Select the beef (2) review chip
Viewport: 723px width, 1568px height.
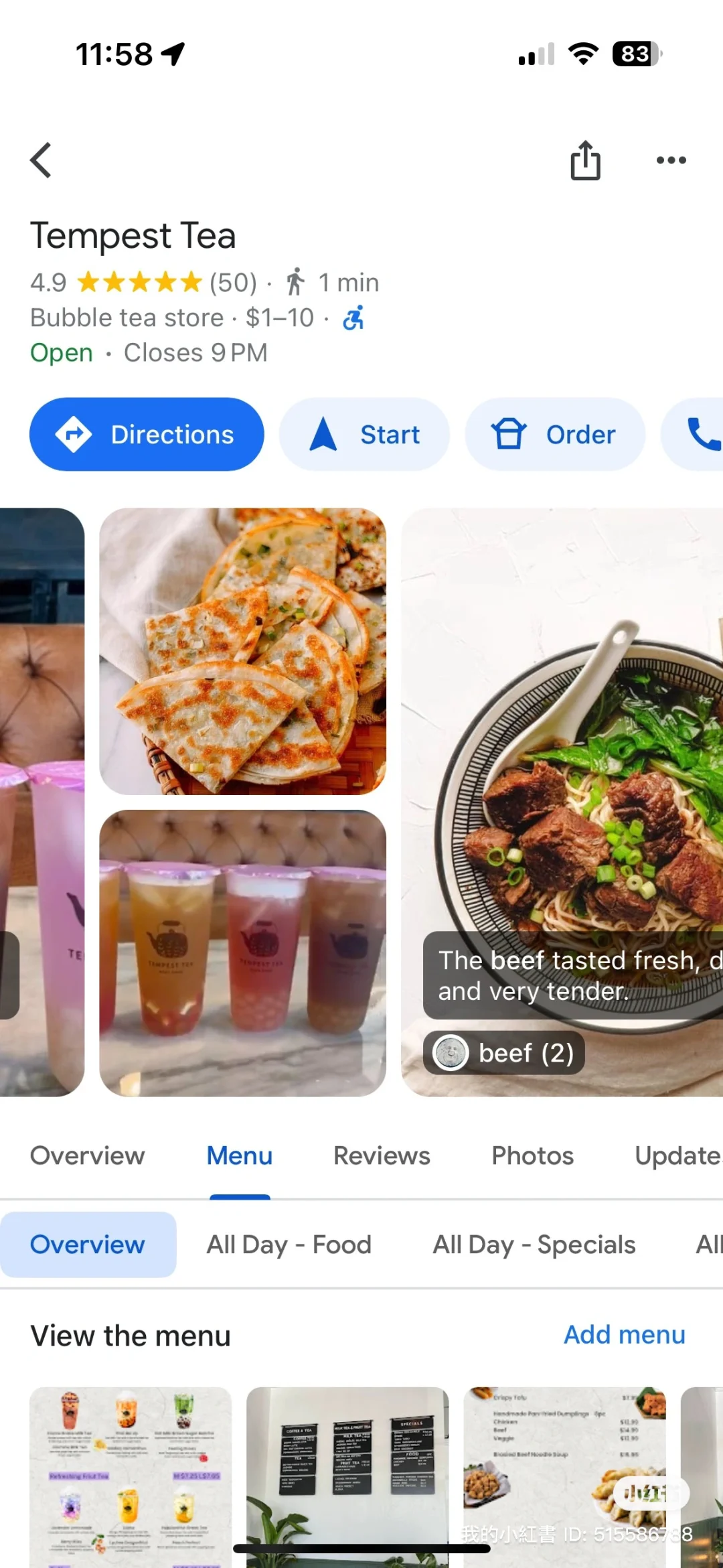pyautogui.click(x=504, y=1053)
